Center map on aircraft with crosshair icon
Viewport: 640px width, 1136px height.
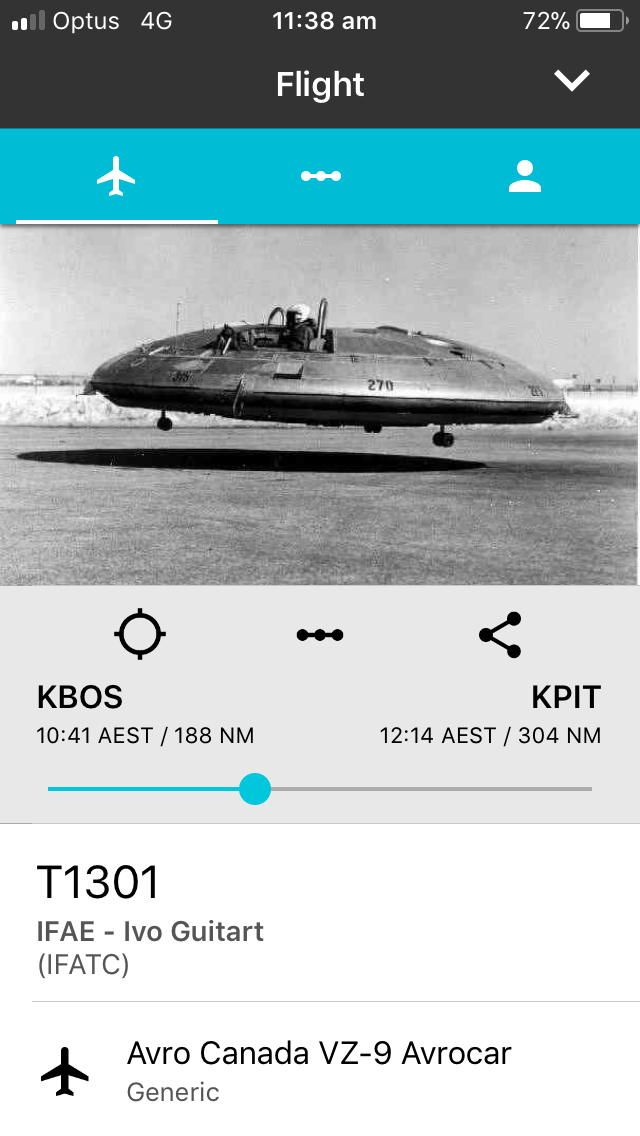click(140, 634)
